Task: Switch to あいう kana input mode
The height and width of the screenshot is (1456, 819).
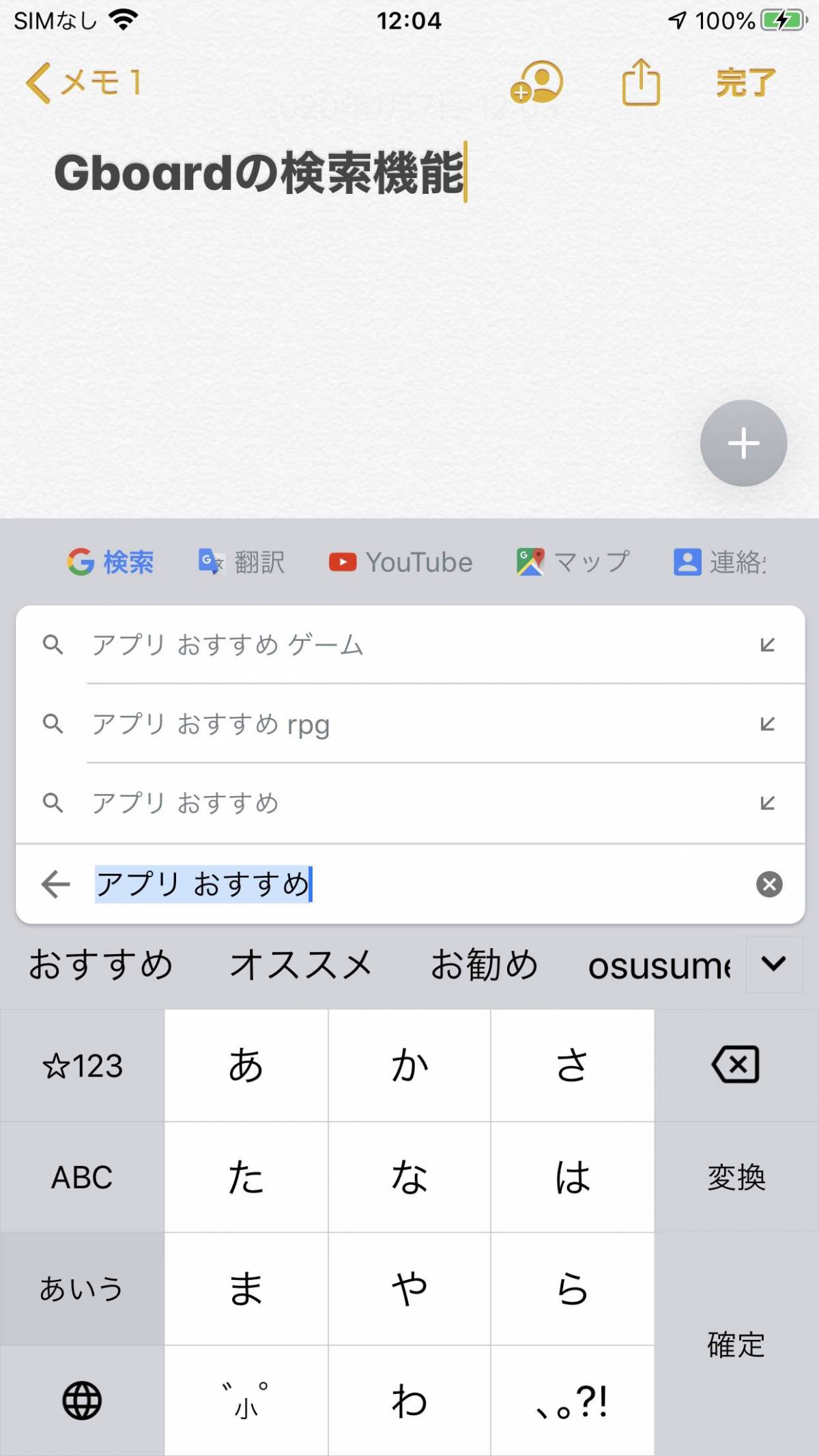Action: [81, 1289]
